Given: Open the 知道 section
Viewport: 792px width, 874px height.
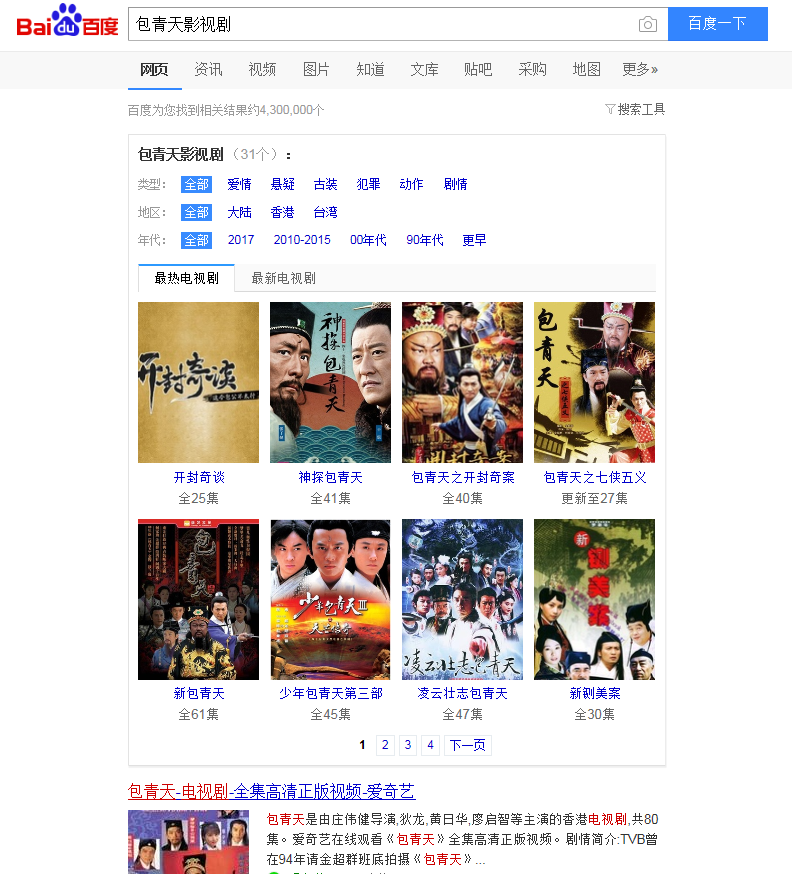Looking at the screenshot, I should [x=370, y=70].
